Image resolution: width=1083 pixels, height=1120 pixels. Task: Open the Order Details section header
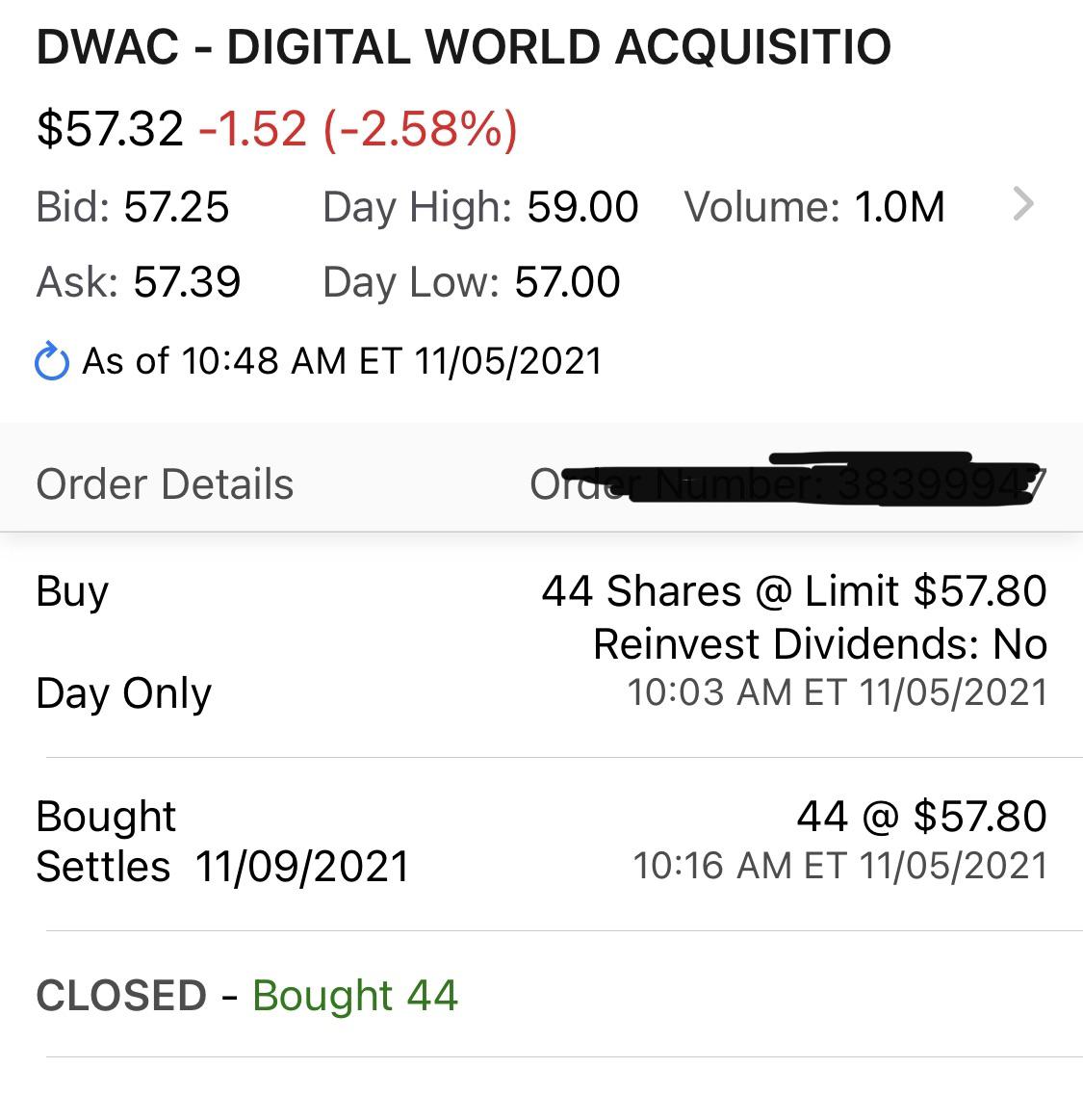[x=165, y=482]
